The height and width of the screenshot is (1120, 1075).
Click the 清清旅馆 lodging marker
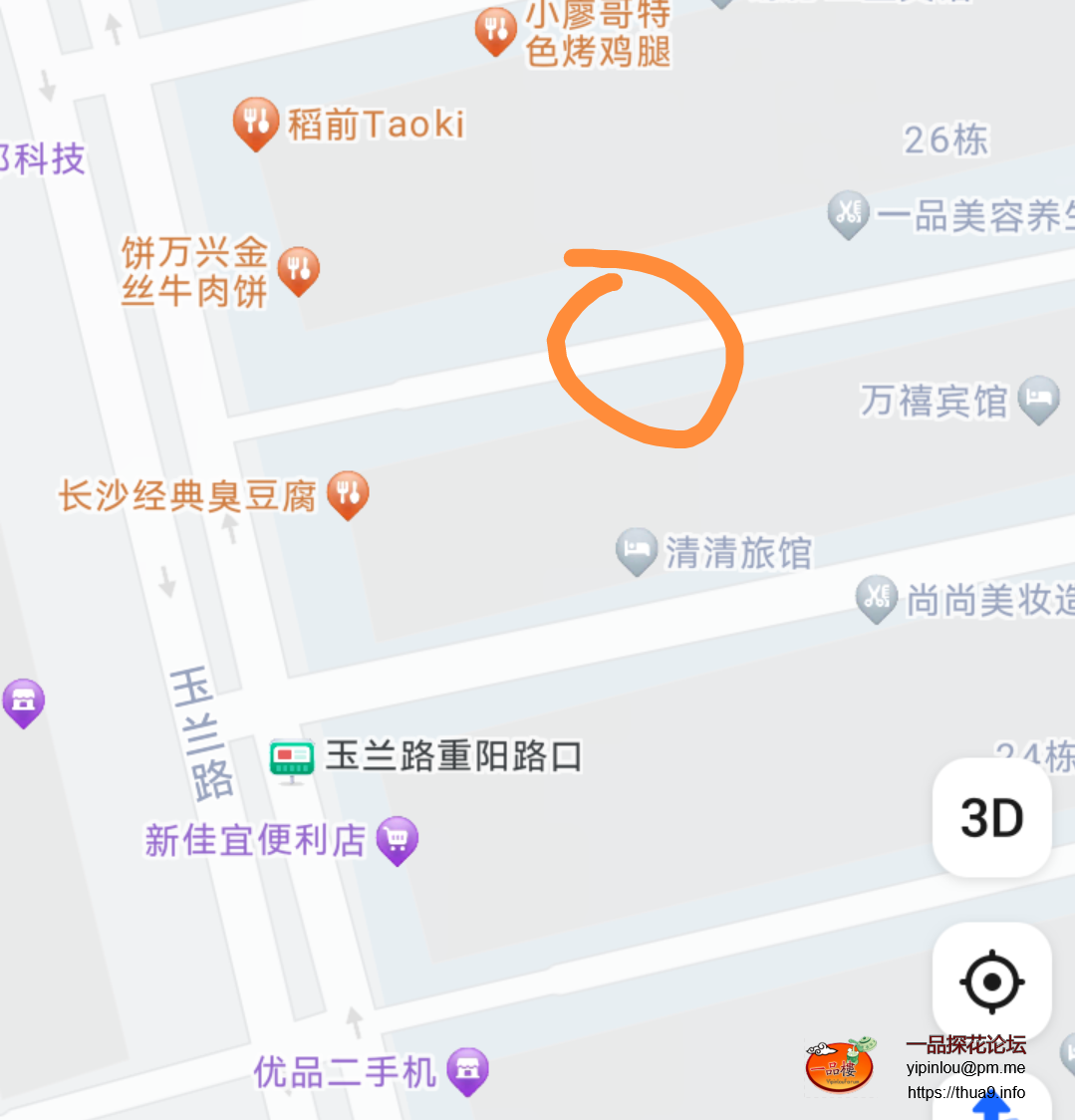pyautogui.click(x=637, y=549)
